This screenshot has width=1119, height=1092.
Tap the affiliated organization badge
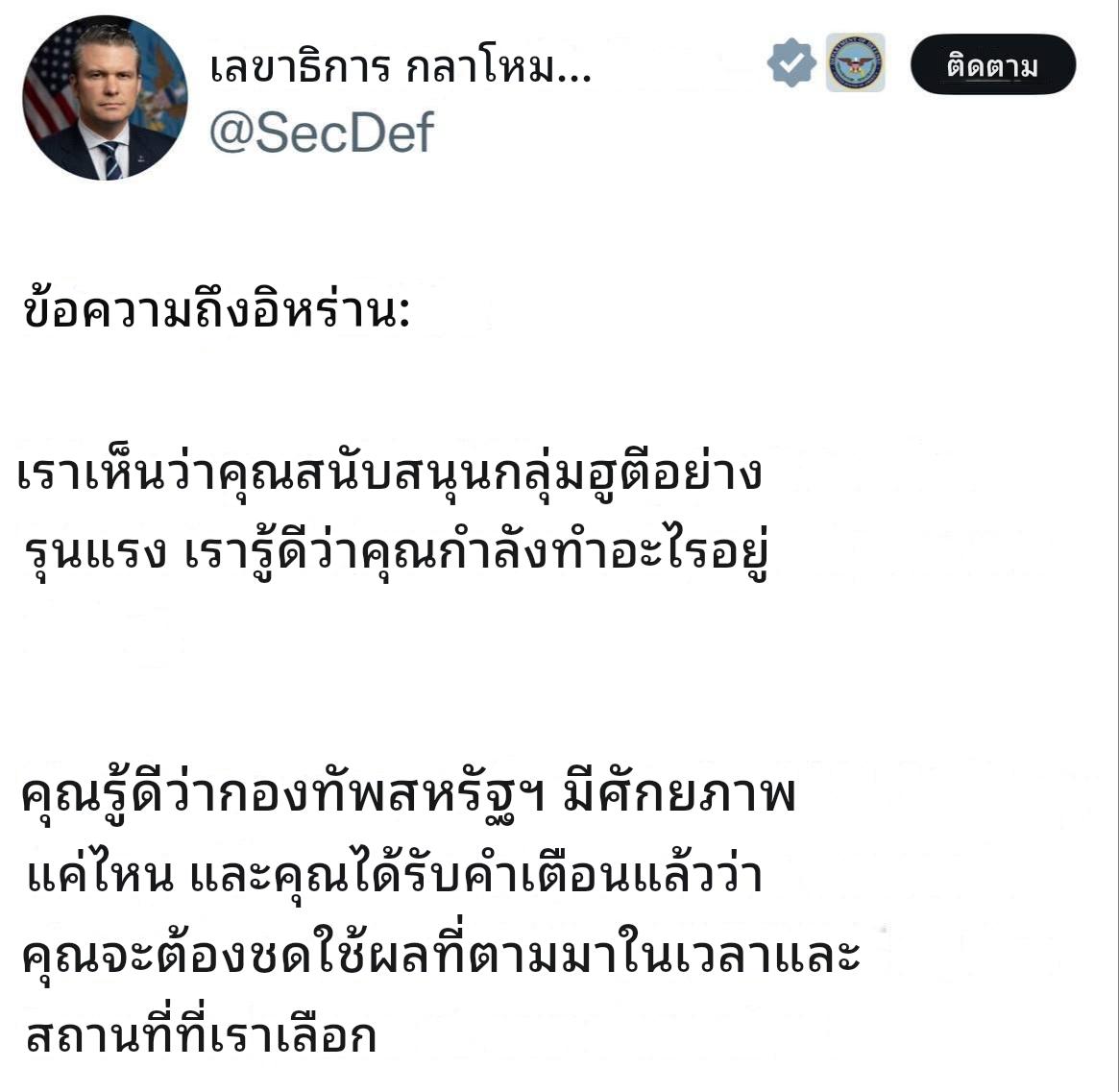(855, 63)
